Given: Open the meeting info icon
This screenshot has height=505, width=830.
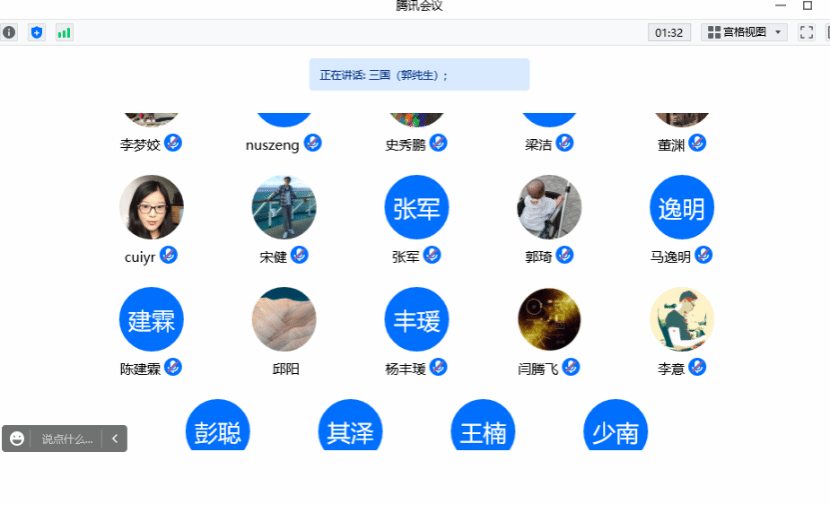Looking at the screenshot, I should 9,32.
